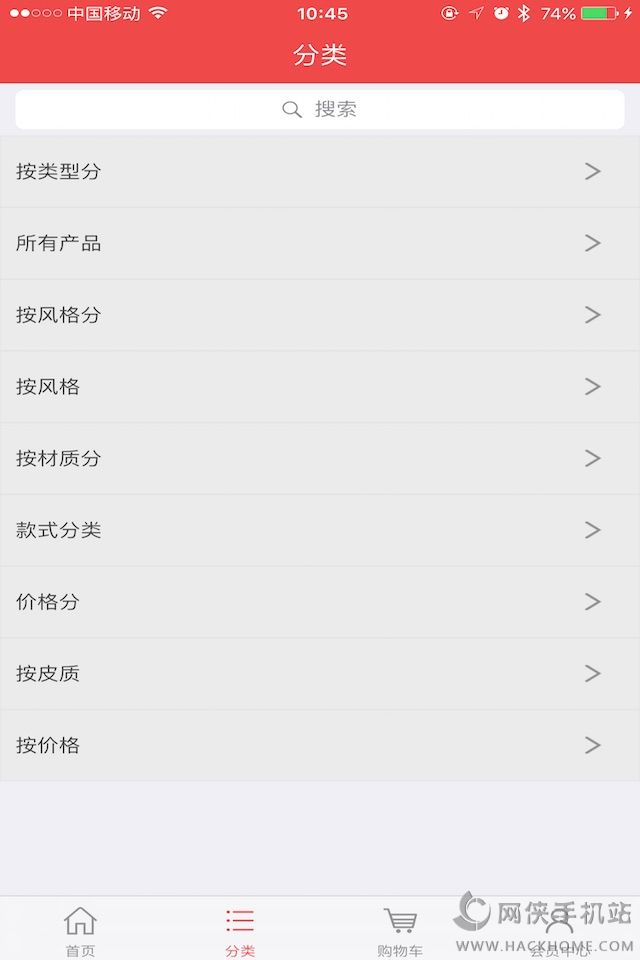Open the 会员中心 member tab
The height and width of the screenshot is (960, 640).
click(560, 930)
